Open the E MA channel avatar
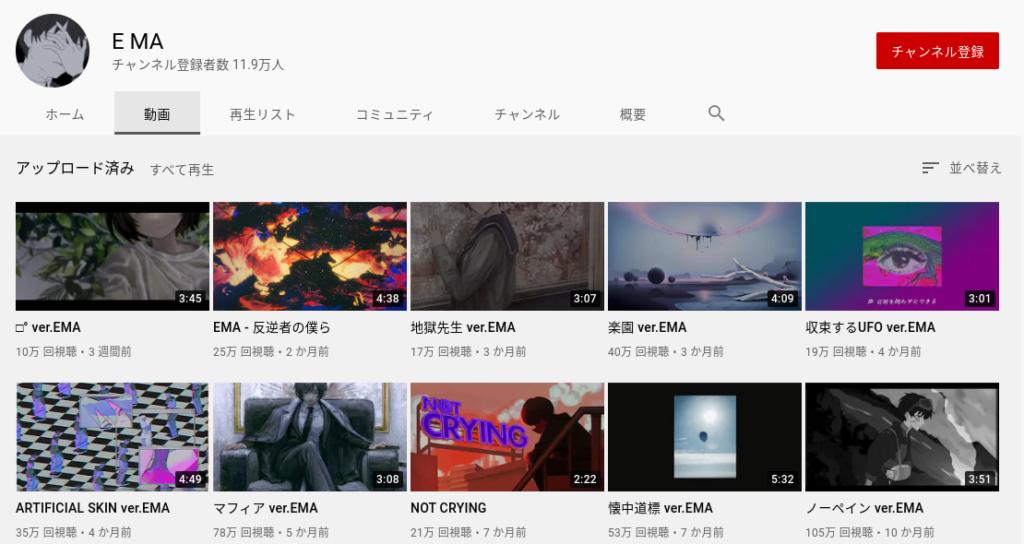This screenshot has width=1024, height=544. pos(52,50)
